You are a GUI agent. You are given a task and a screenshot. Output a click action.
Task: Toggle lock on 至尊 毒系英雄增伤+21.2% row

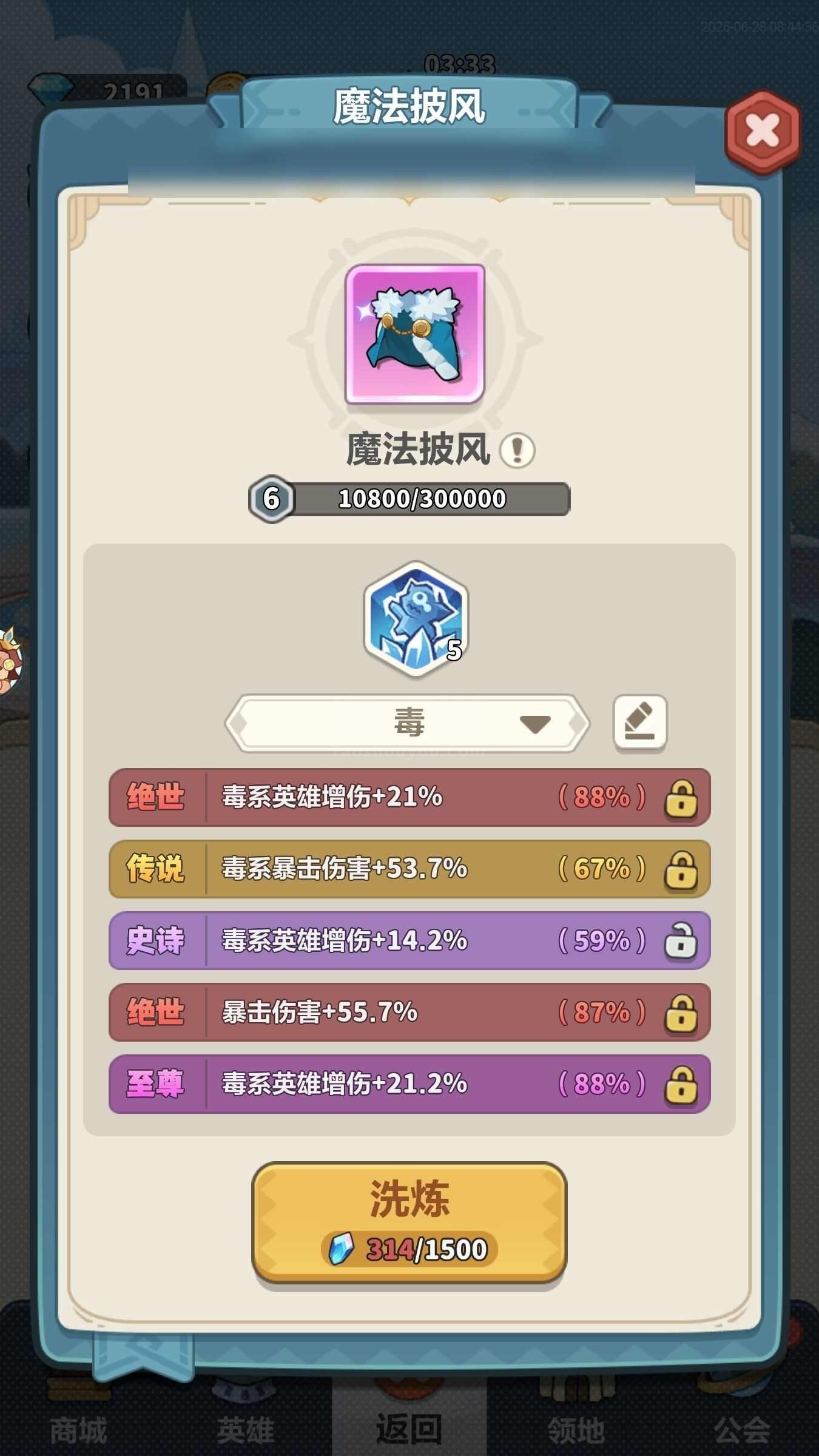(681, 1084)
